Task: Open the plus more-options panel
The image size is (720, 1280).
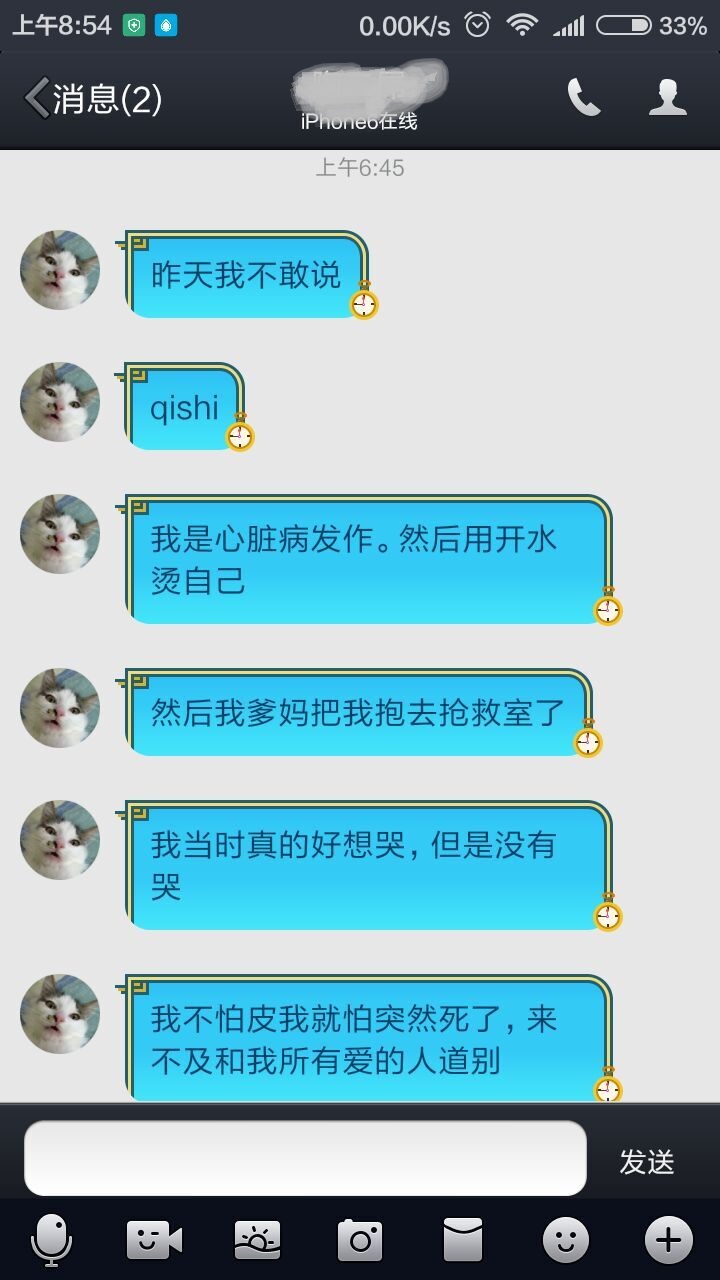Action: point(668,1241)
